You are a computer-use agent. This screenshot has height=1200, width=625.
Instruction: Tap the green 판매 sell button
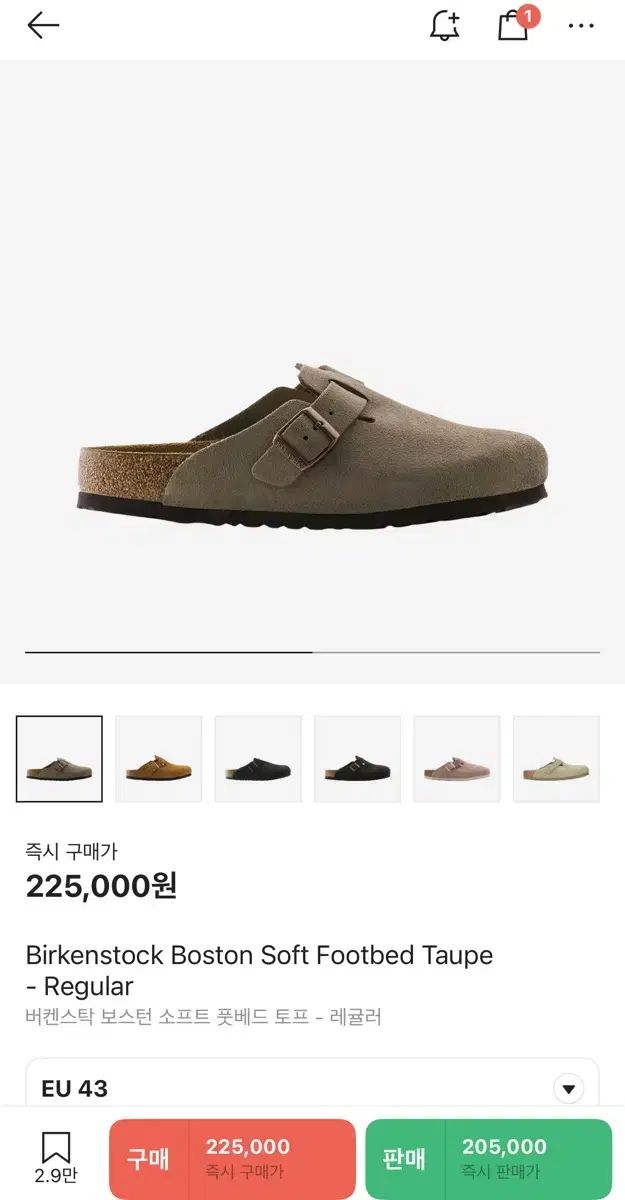click(x=488, y=1159)
